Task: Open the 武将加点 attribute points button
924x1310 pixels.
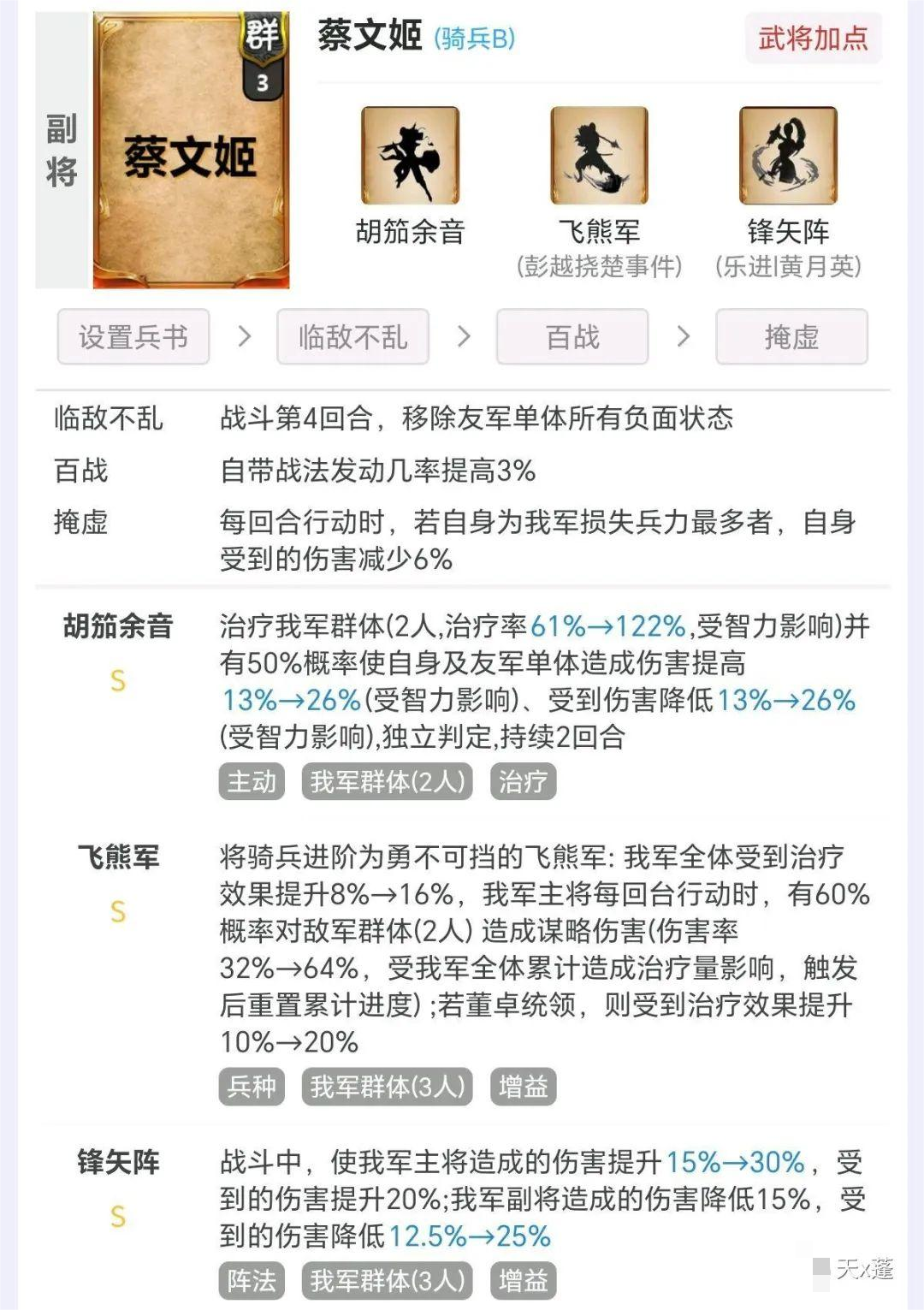Action: click(x=813, y=39)
